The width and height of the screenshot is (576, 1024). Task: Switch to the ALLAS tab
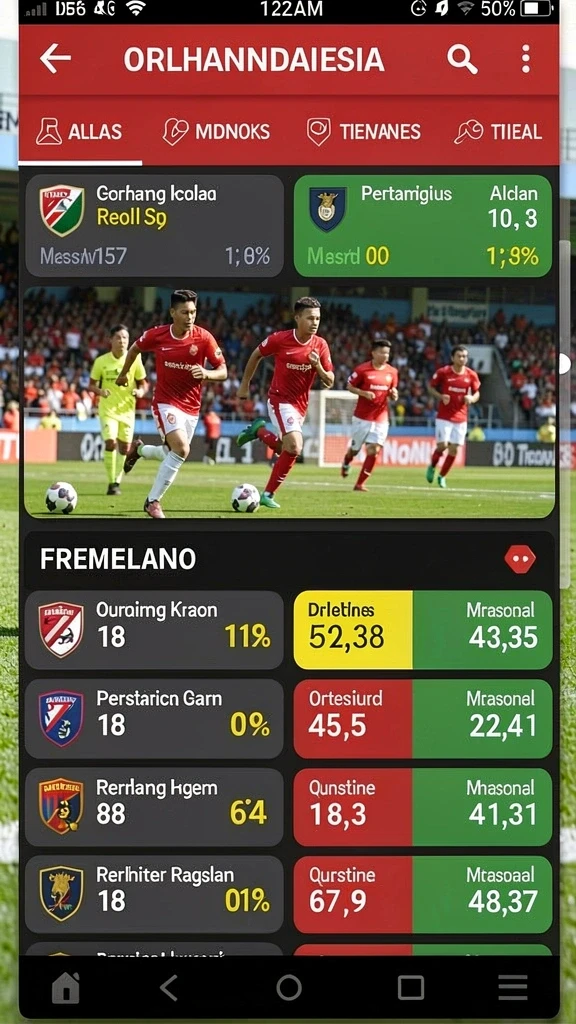(80, 132)
